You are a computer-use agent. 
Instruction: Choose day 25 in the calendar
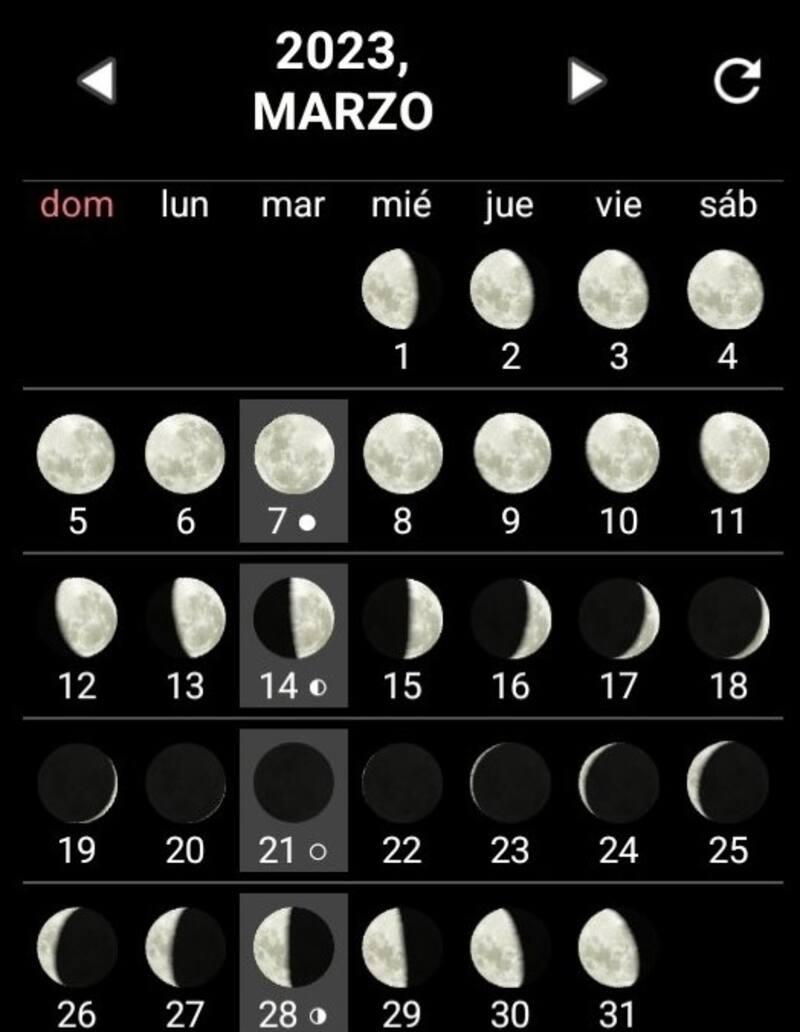[x=727, y=799]
